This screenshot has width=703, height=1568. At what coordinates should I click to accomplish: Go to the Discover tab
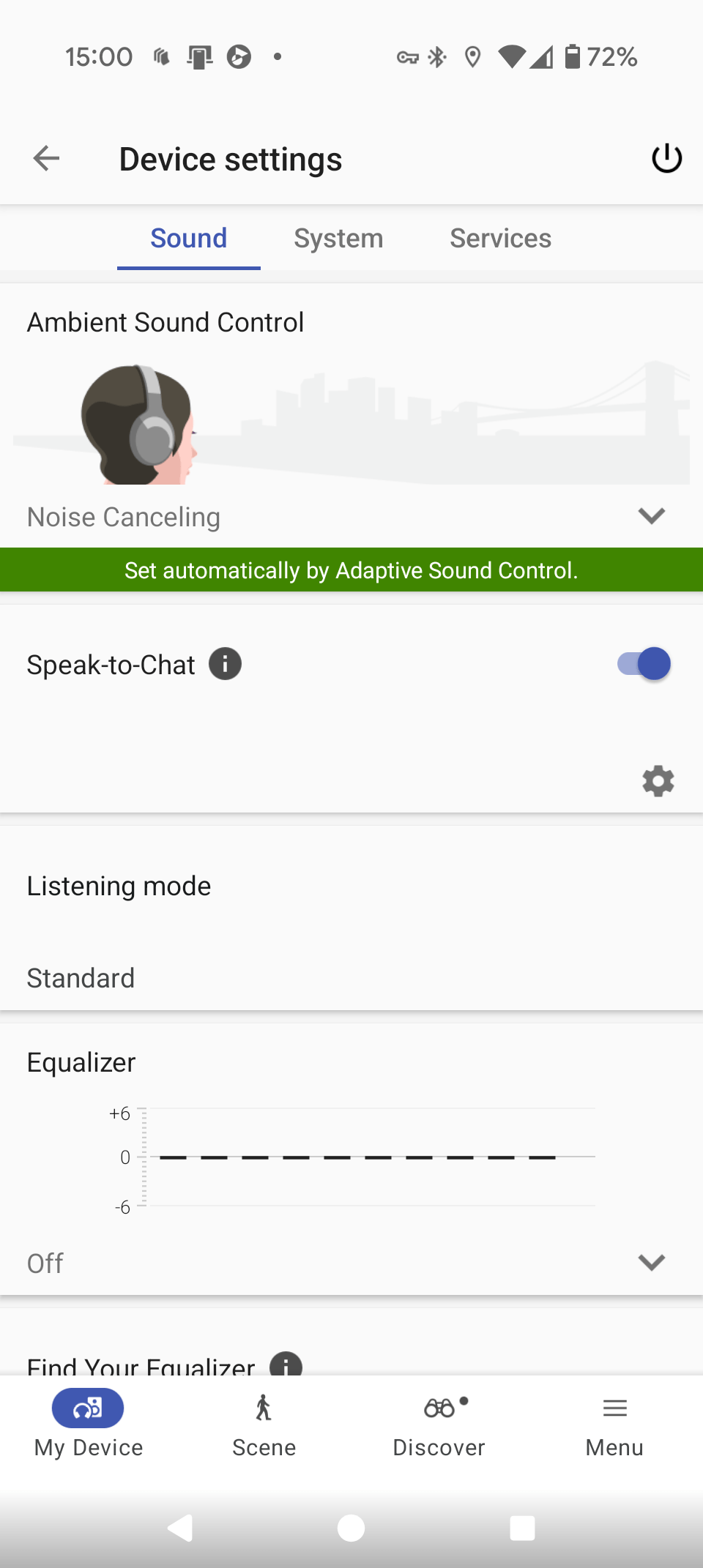click(x=439, y=1424)
